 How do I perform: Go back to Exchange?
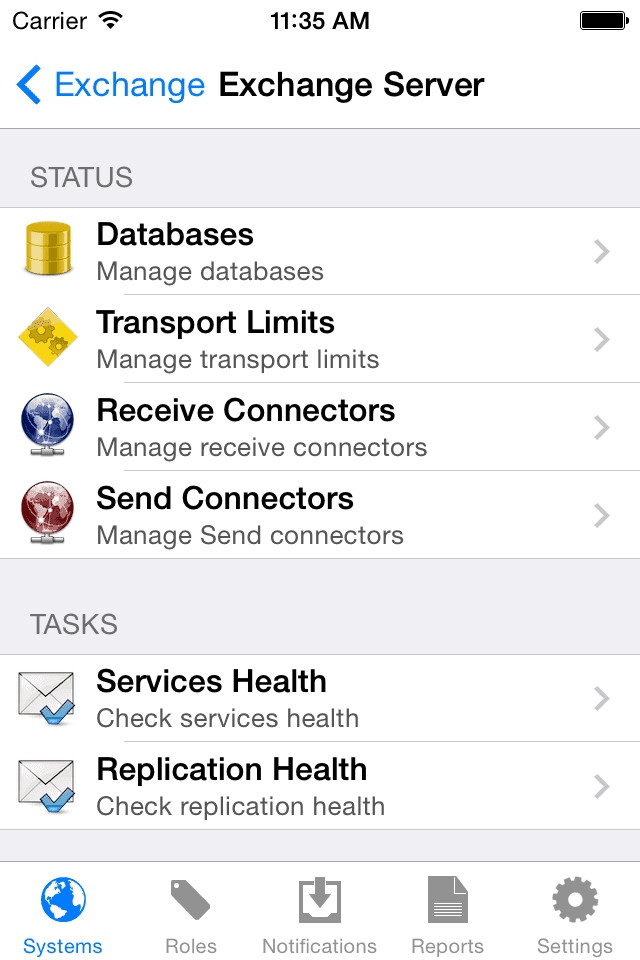click(x=110, y=85)
